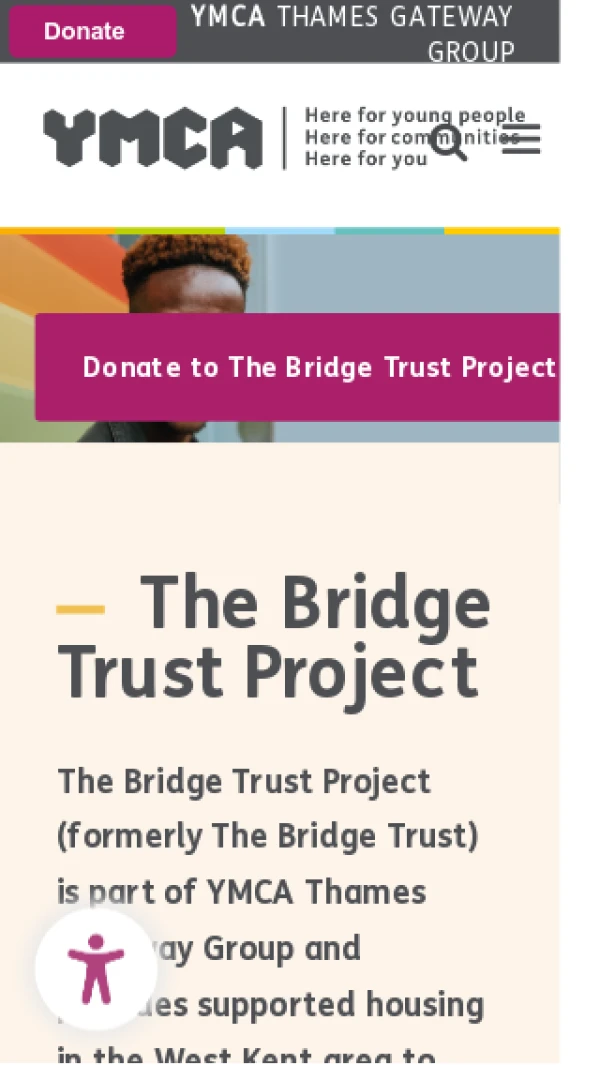
Task: Open the site search magnifier
Action: coord(448,140)
